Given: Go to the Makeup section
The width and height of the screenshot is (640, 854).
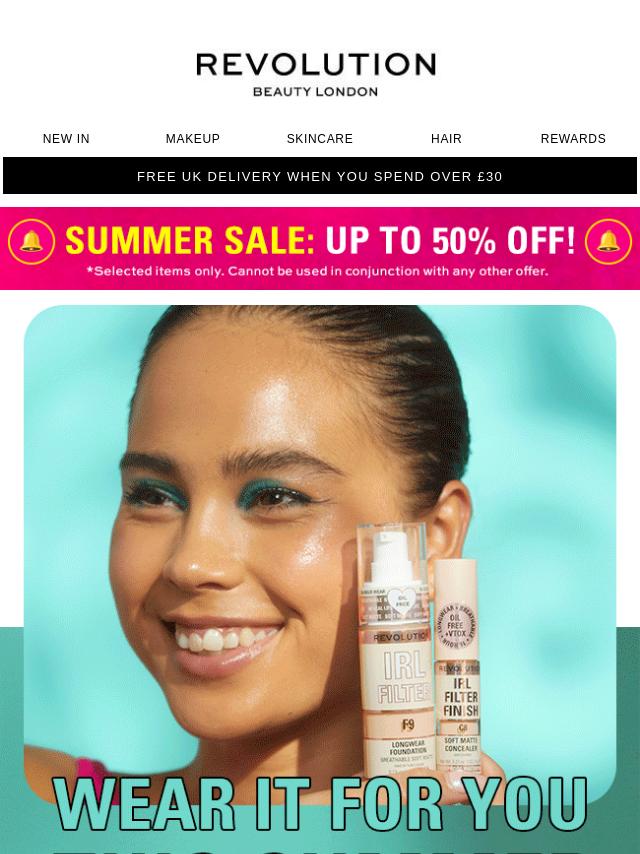Looking at the screenshot, I should point(193,139).
